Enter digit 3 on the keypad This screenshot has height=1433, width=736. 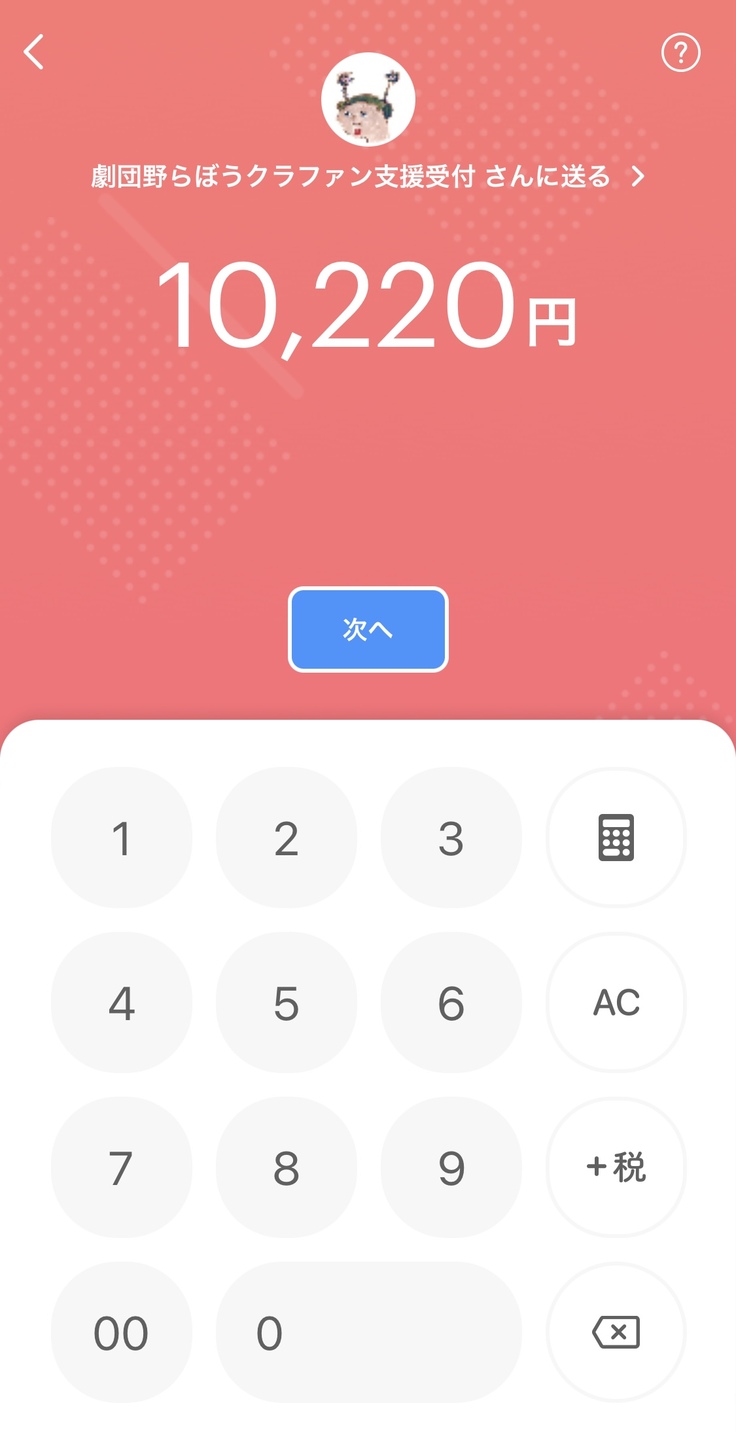pos(451,838)
